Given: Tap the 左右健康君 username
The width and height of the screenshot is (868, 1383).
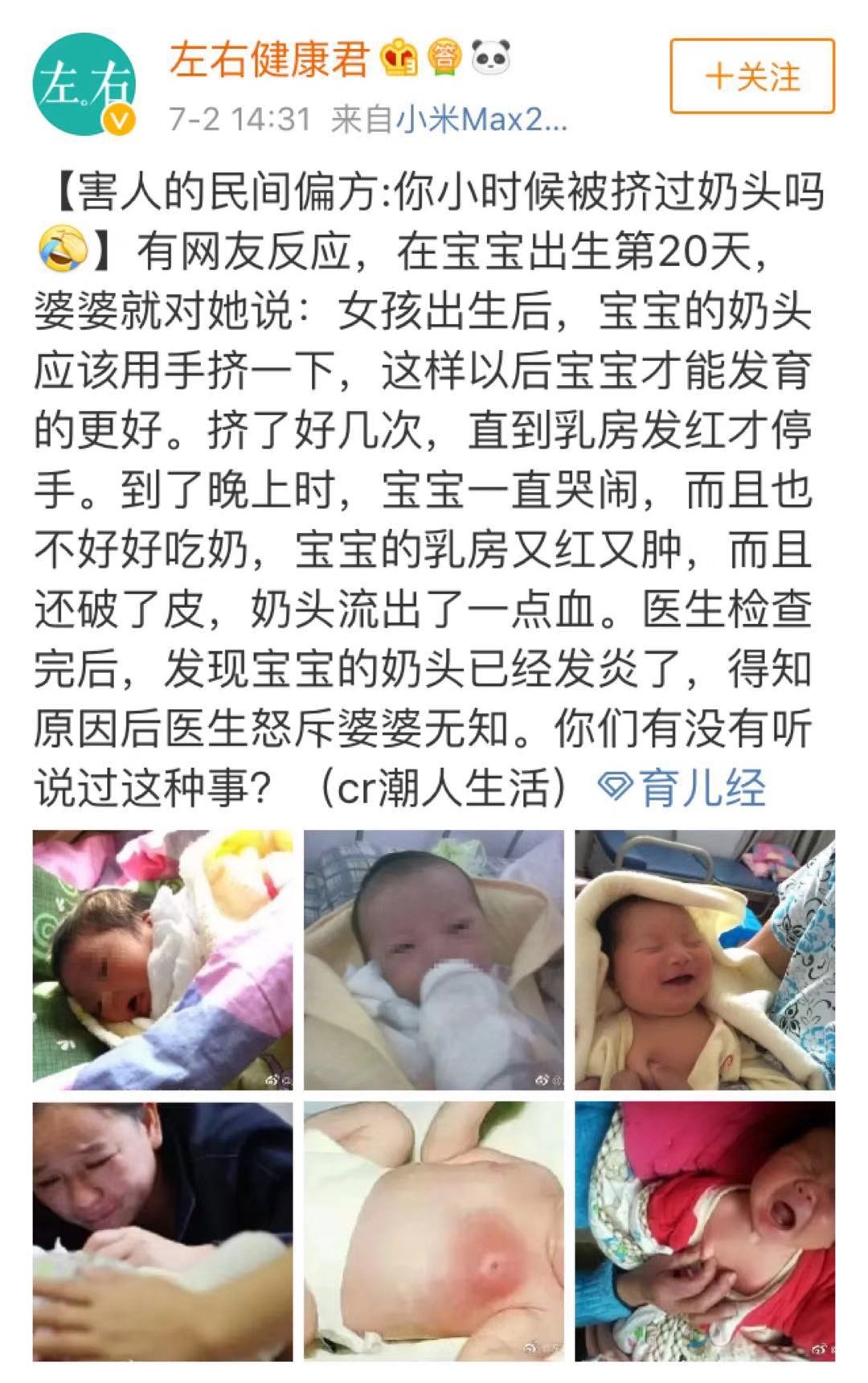Looking at the screenshot, I should click(268, 60).
